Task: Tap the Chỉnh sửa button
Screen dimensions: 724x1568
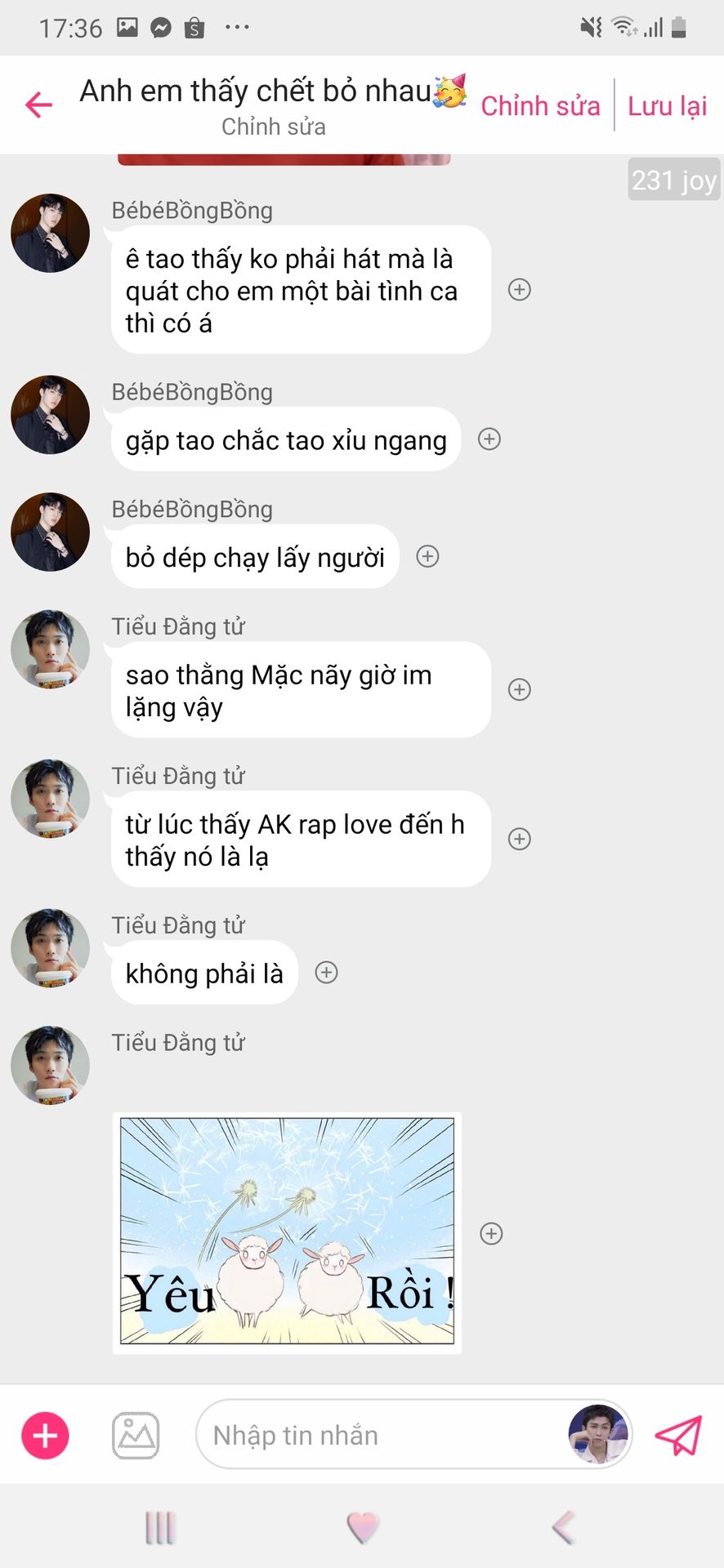Action: [x=540, y=106]
